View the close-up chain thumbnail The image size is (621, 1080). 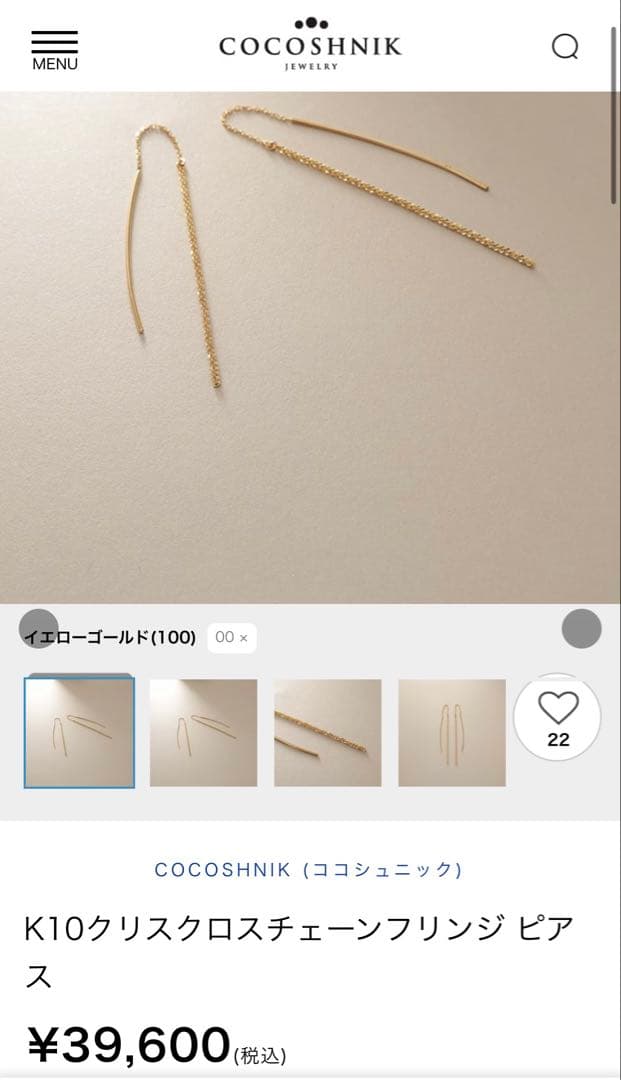click(x=328, y=733)
